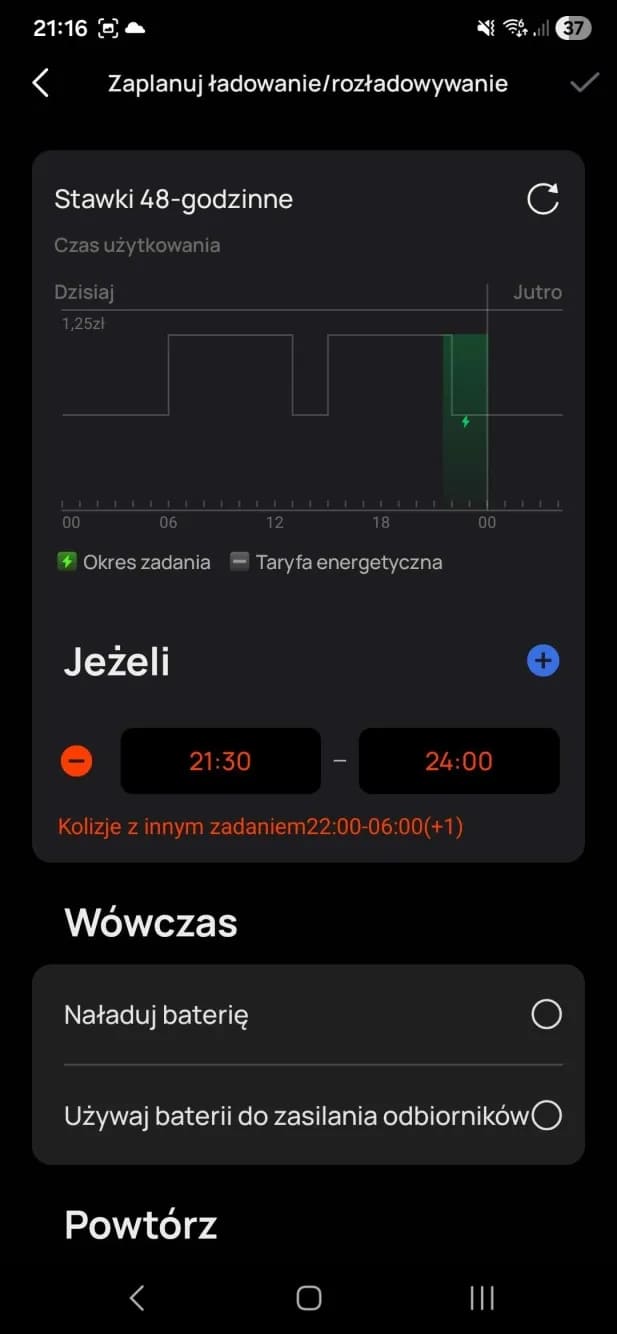This screenshot has height=1334, width=617.
Task: Go back from the schedule screen
Action: (x=41, y=83)
